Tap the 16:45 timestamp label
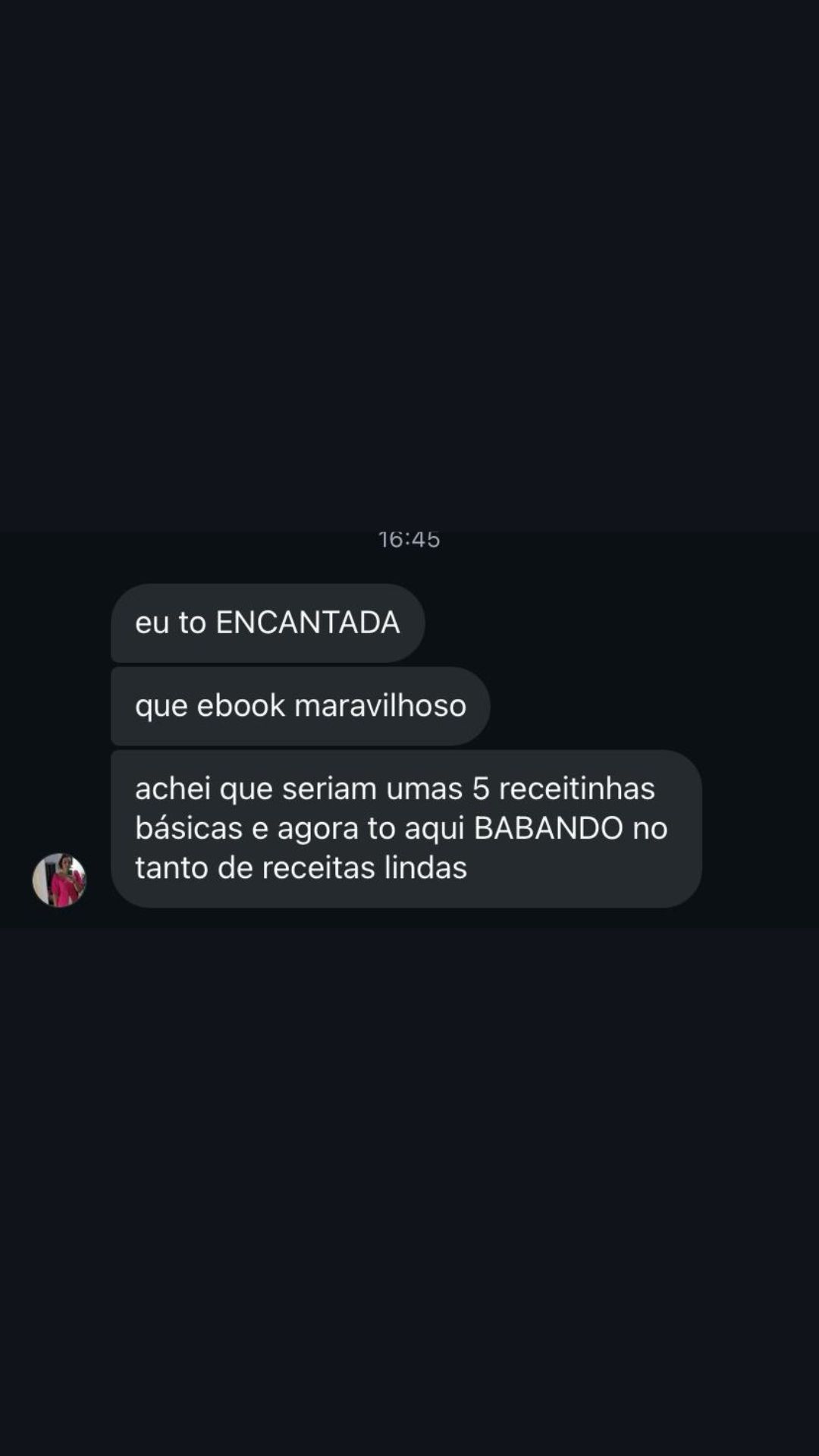Image resolution: width=819 pixels, height=1456 pixels. click(x=409, y=539)
